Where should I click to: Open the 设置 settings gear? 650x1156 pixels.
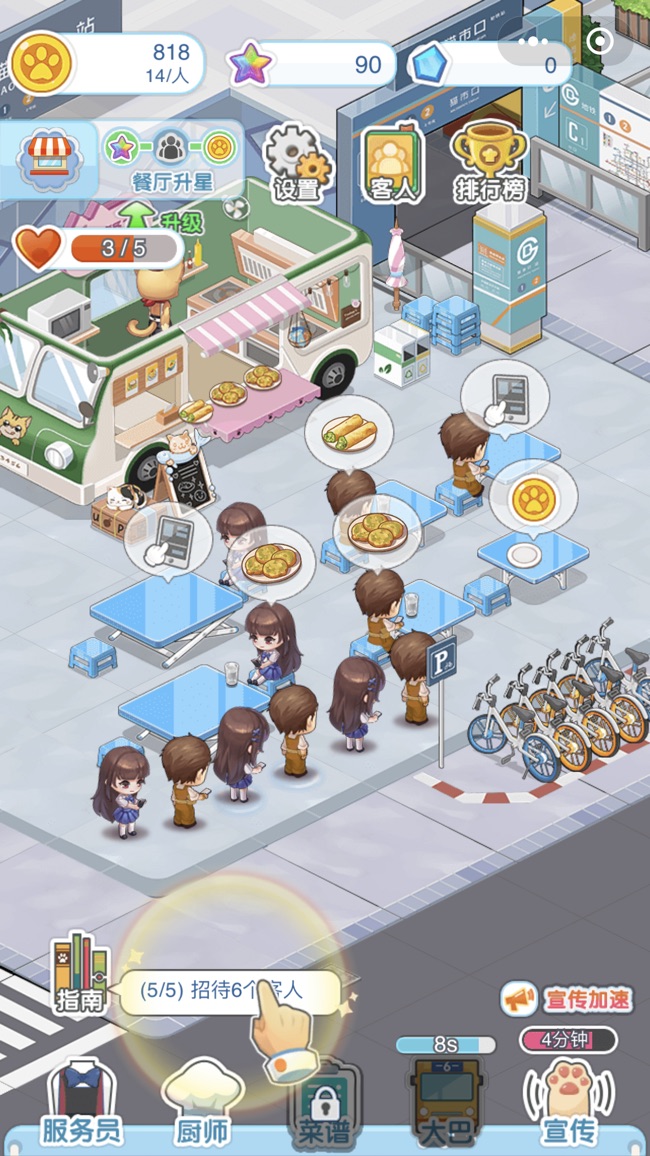pyautogui.click(x=297, y=162)
